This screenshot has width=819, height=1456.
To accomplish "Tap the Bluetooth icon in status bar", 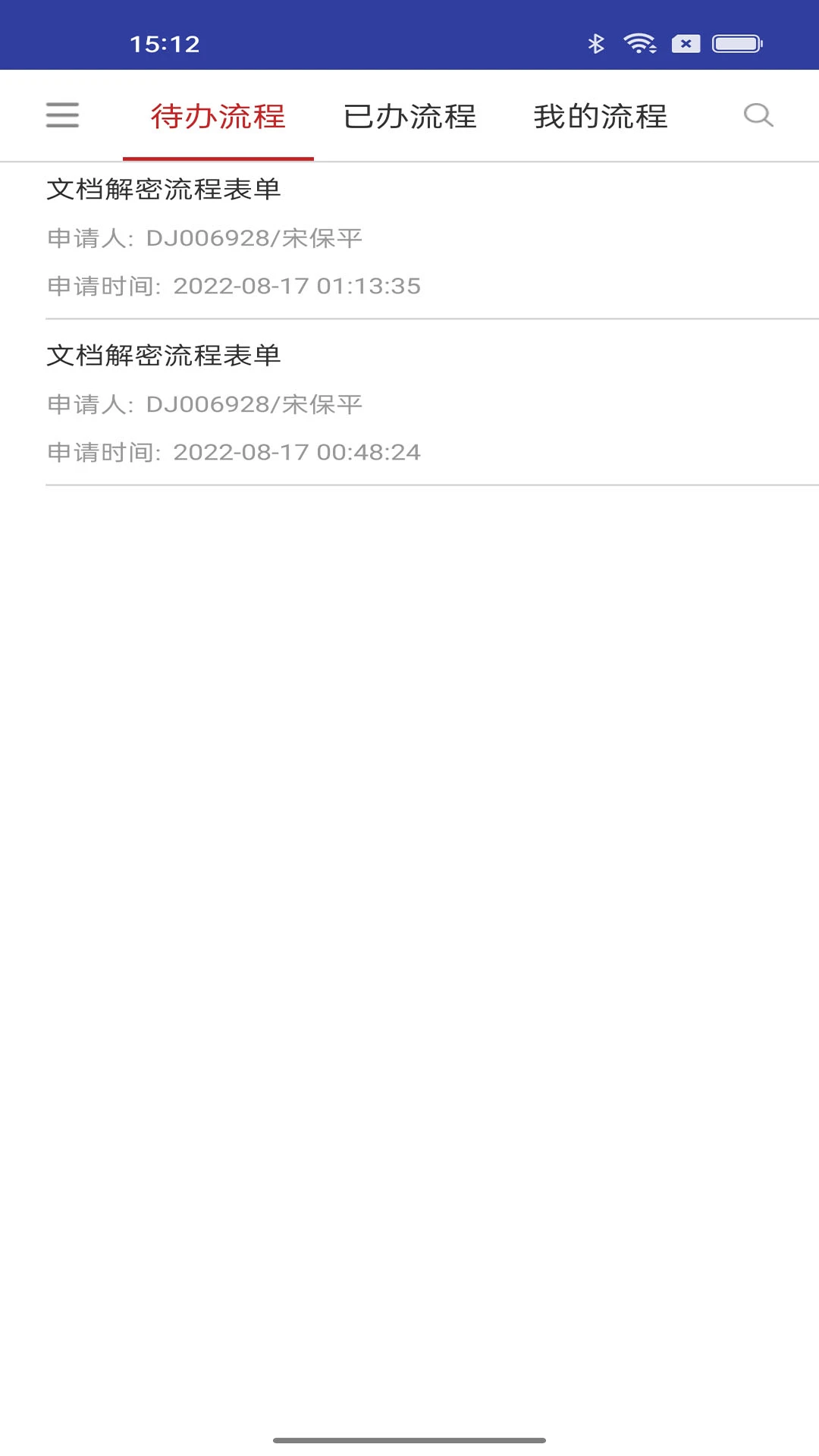I will click(x=596, y=43).
